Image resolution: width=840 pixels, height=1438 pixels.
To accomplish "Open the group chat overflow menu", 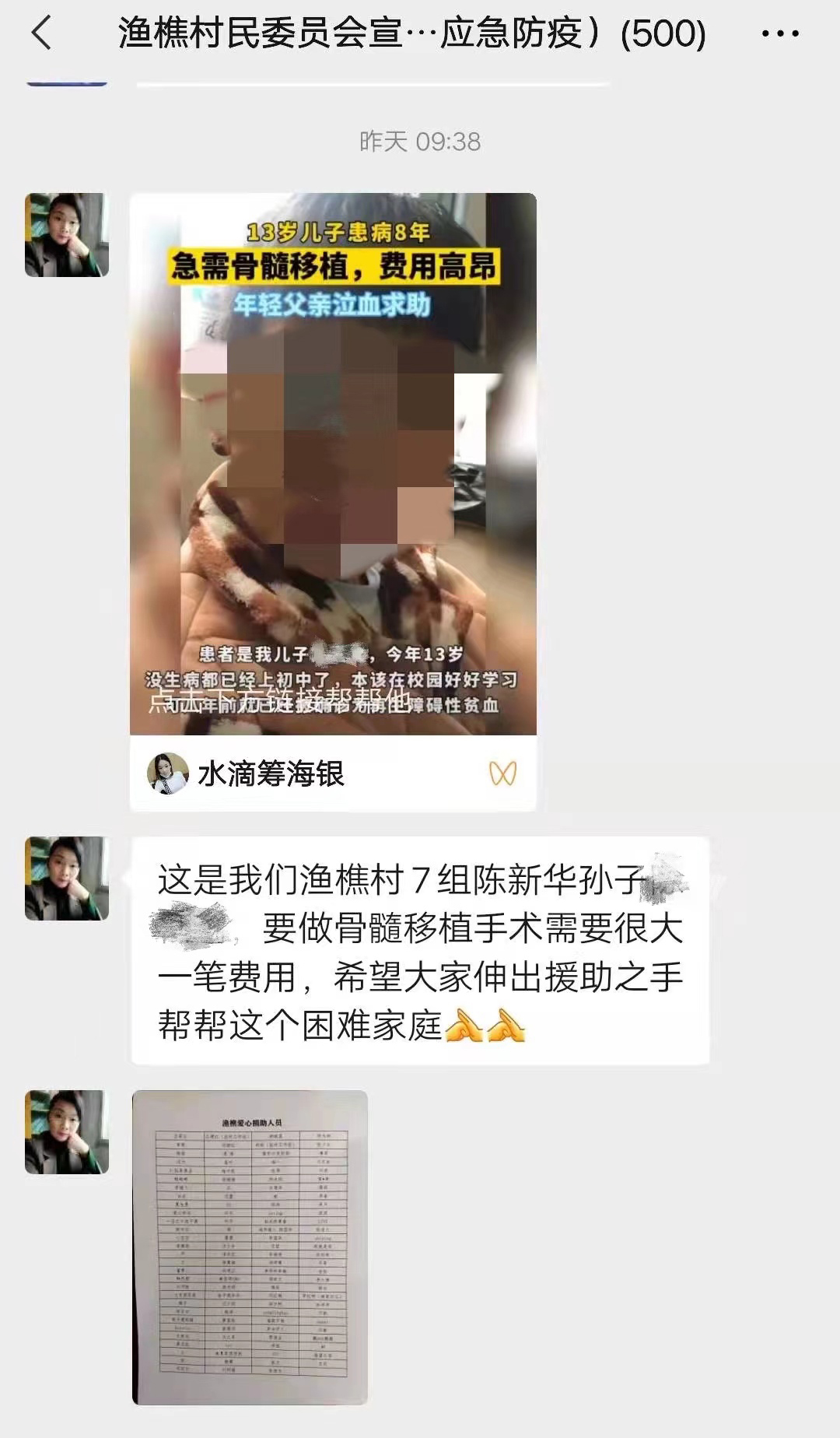I will click(x=779, y=34).
